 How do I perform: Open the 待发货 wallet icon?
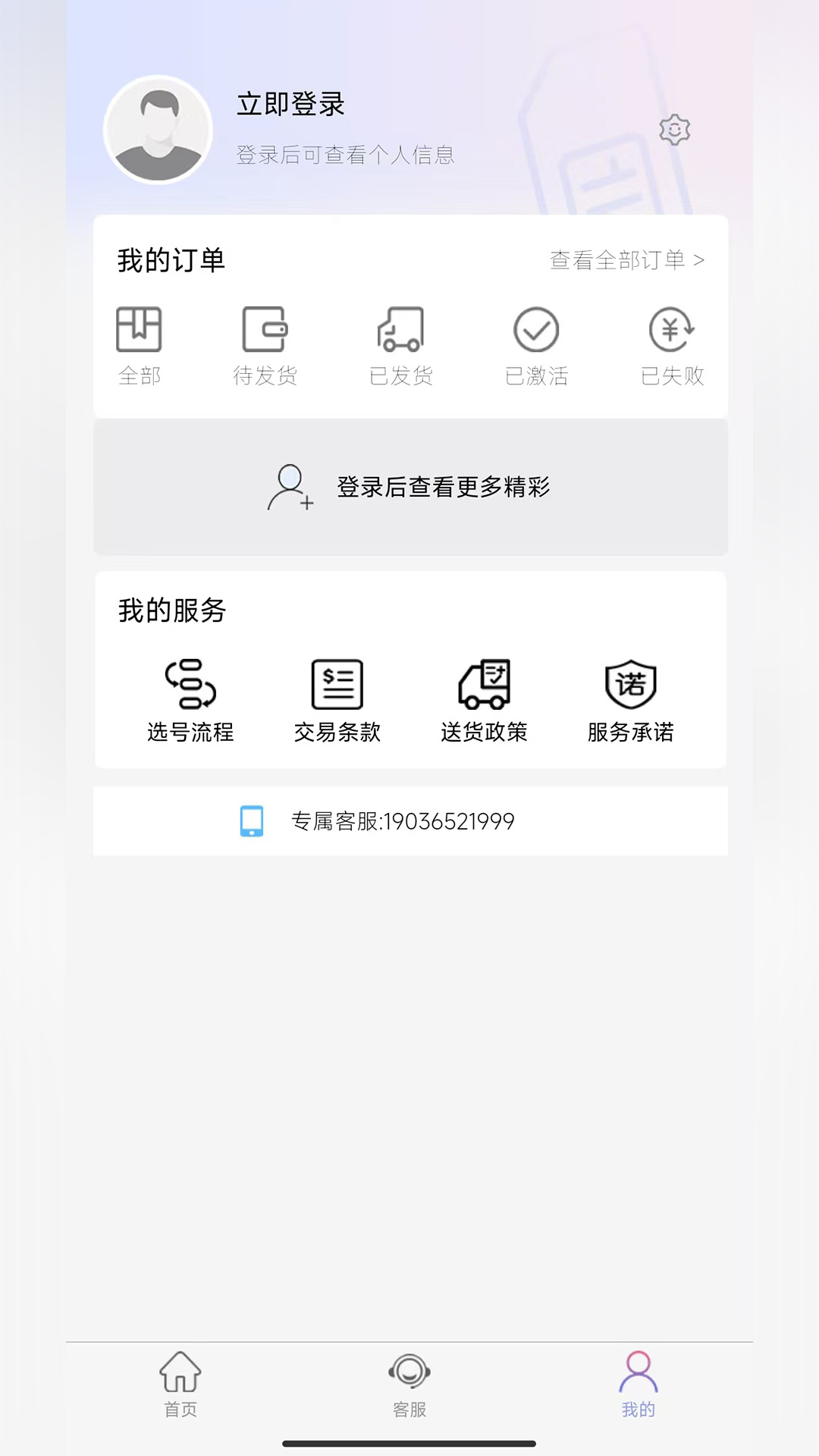point(265,328)
